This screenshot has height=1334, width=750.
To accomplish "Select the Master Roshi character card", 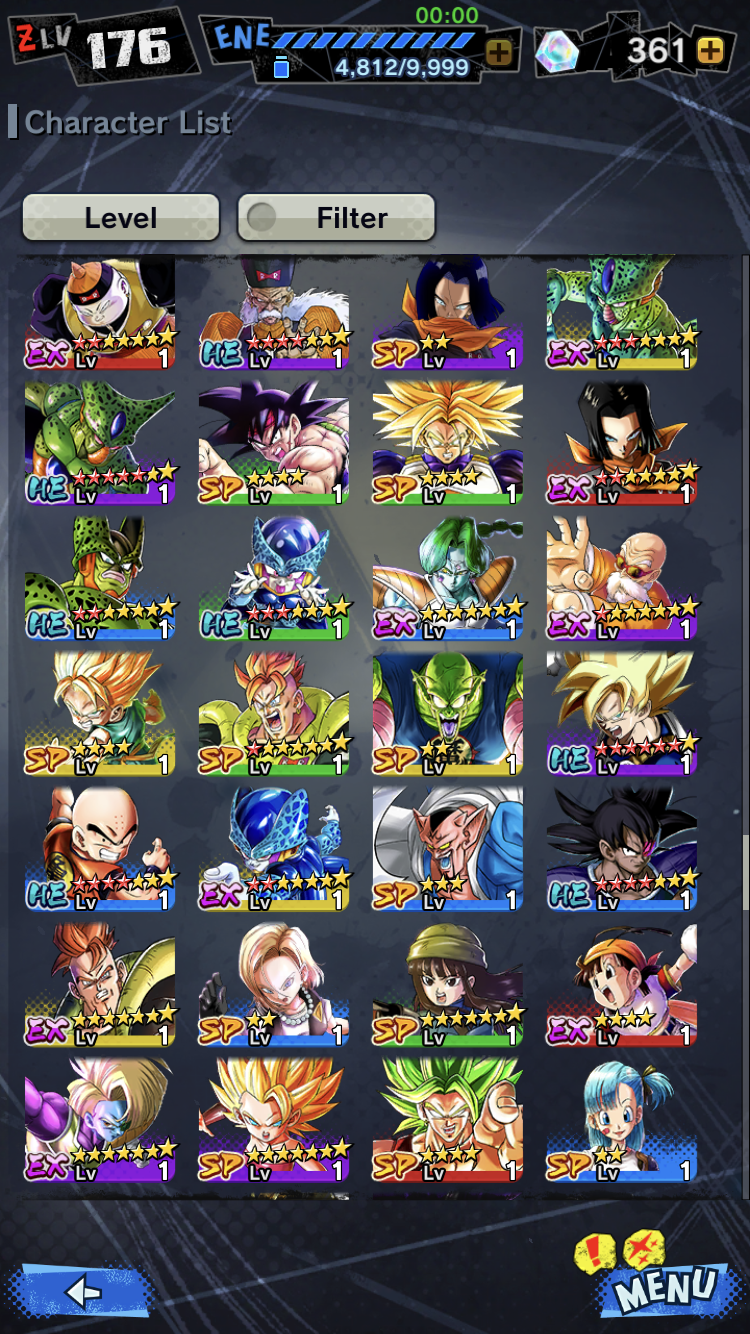I will pos(621,579).
